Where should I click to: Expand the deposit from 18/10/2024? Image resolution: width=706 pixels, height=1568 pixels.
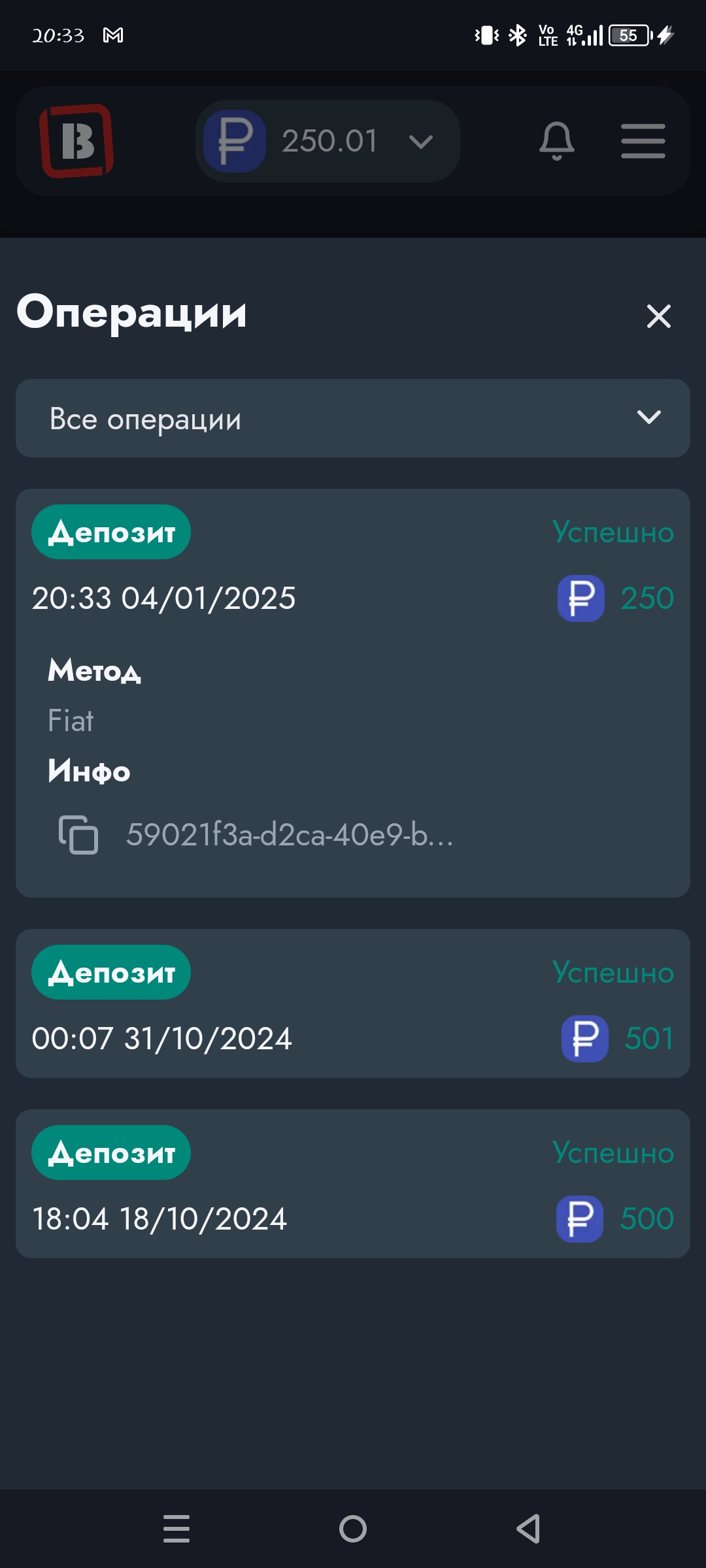(x=353, y=1184)
